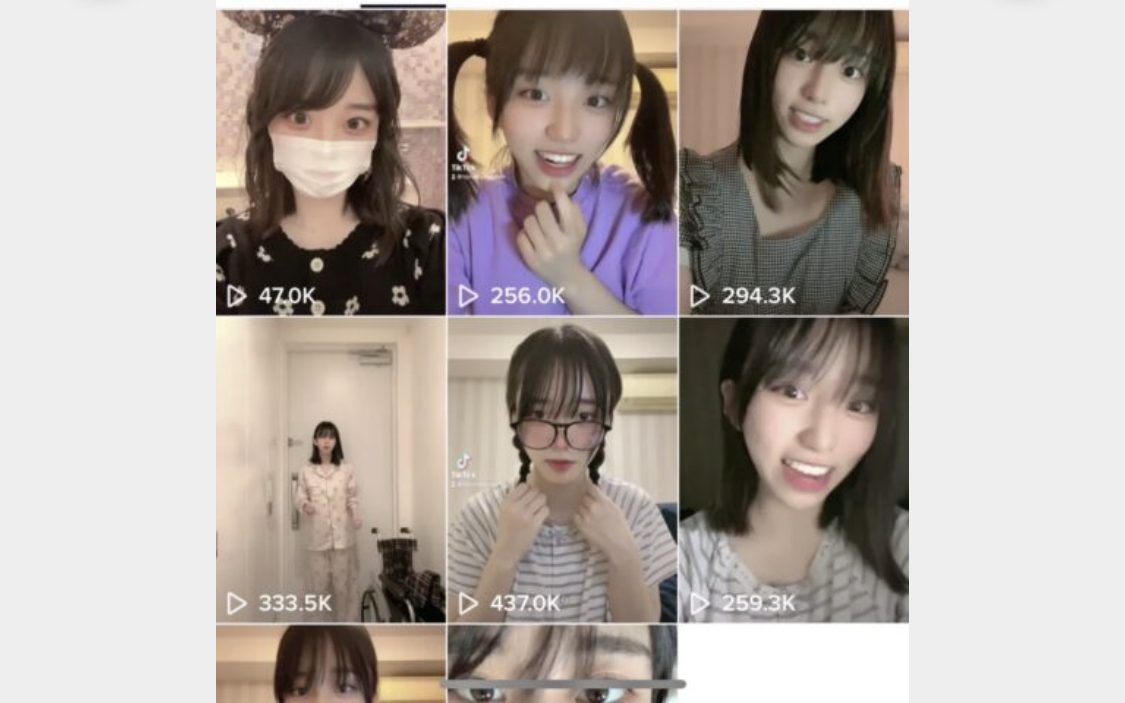1125x703 pixels.
Task: Play the video showing 259.3K views
Action: pyautogui.click(x=794, y=470)
